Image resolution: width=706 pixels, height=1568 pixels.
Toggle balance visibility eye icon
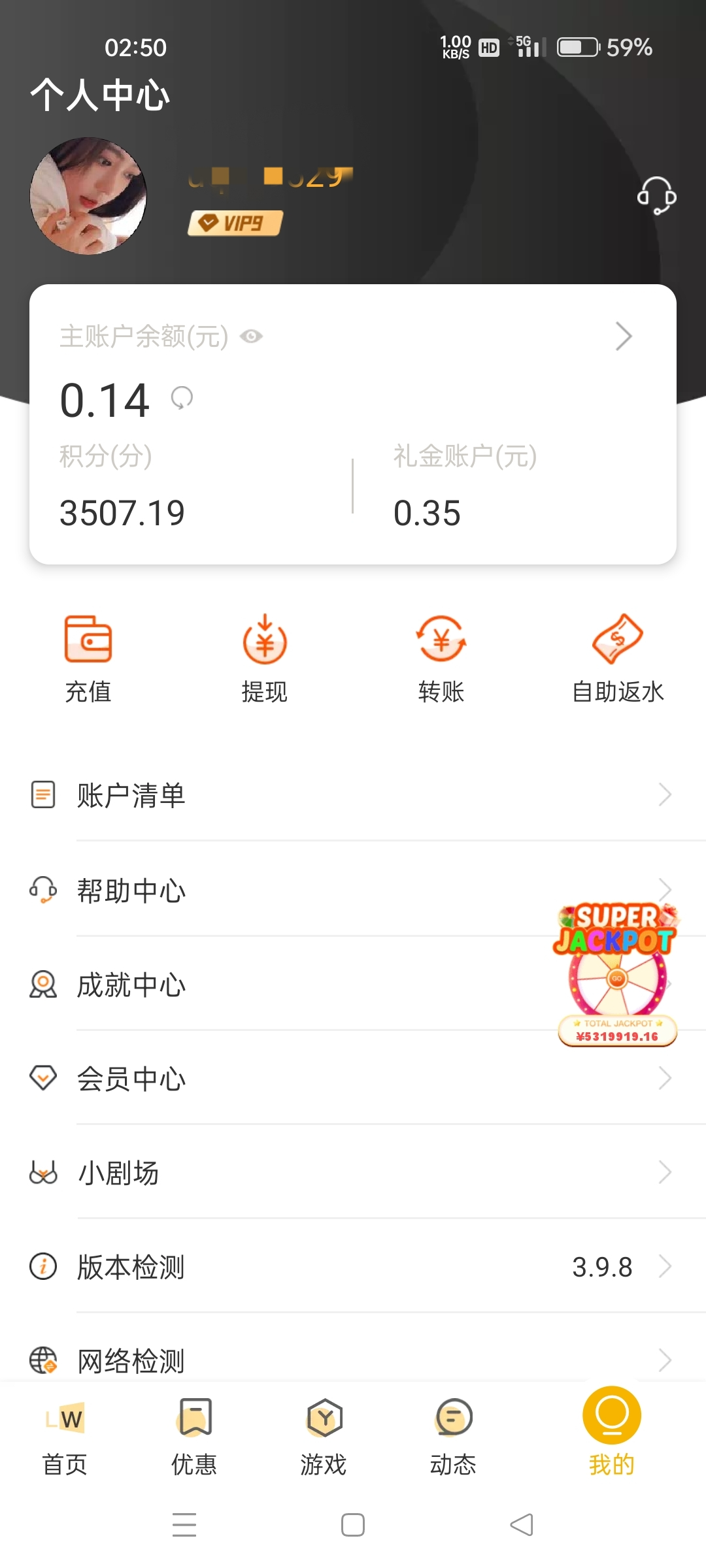tap(251, 336)
